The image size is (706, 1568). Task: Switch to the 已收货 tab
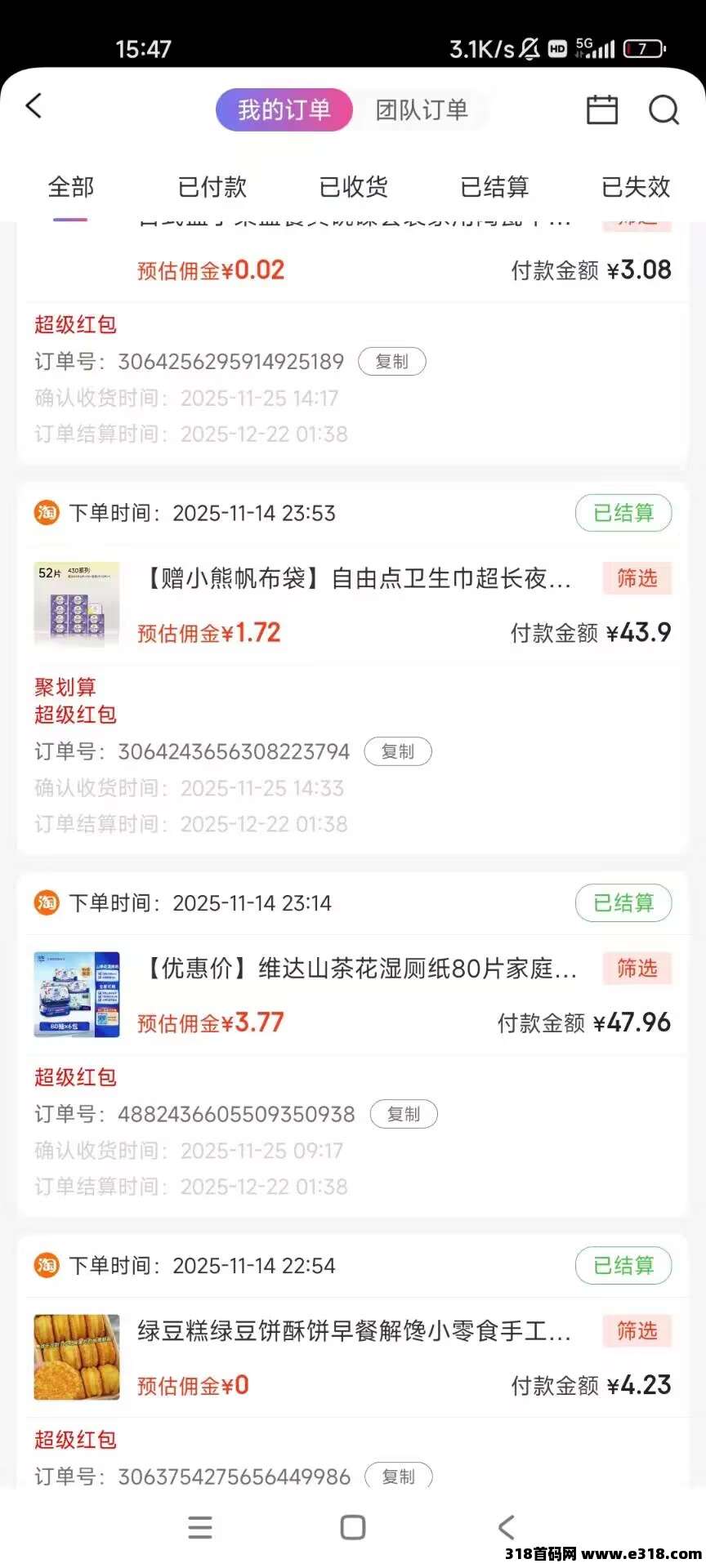pos(353,187)
